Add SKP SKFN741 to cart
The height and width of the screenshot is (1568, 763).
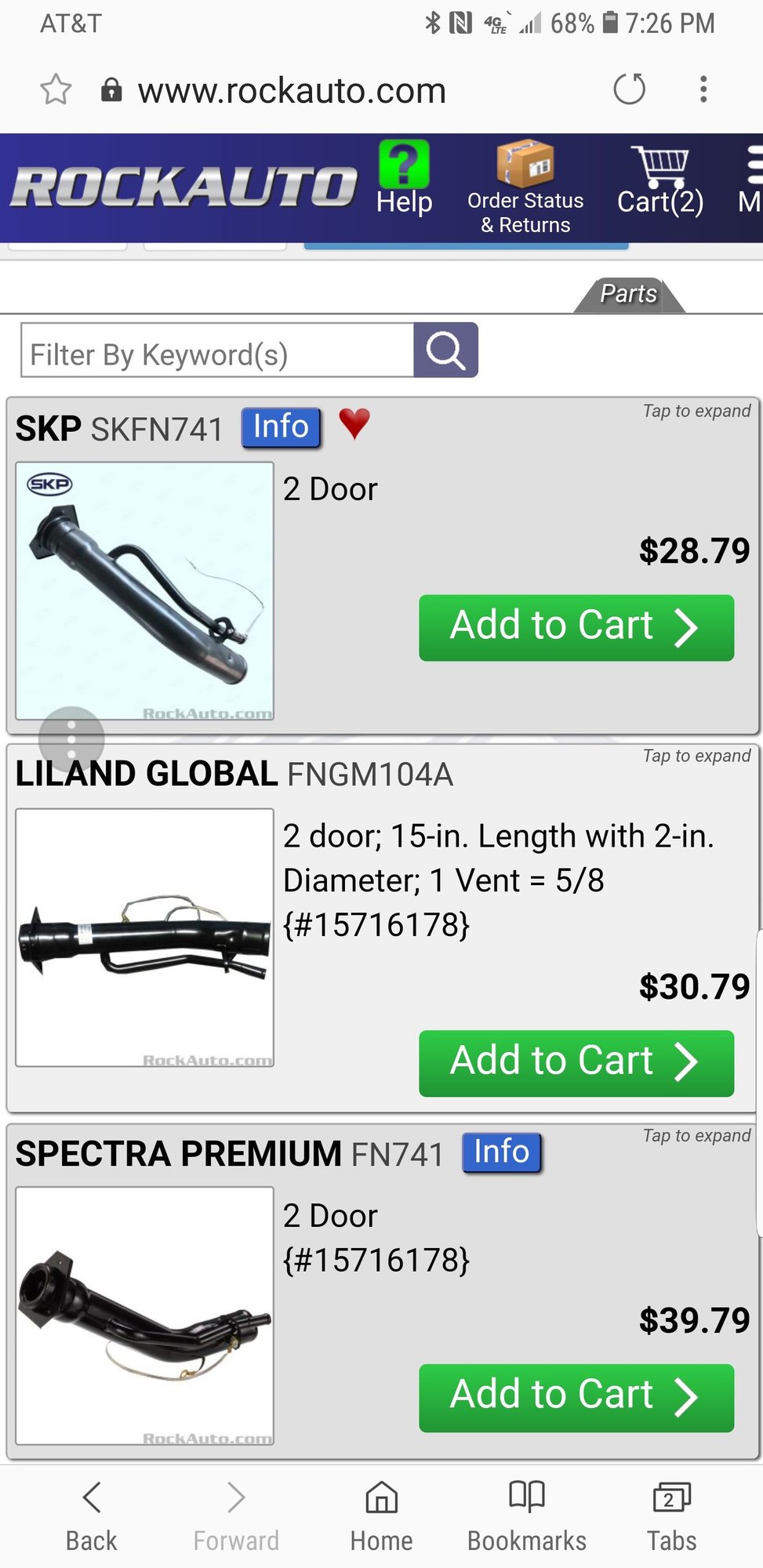pyautogui.click(x=576, y=628)
